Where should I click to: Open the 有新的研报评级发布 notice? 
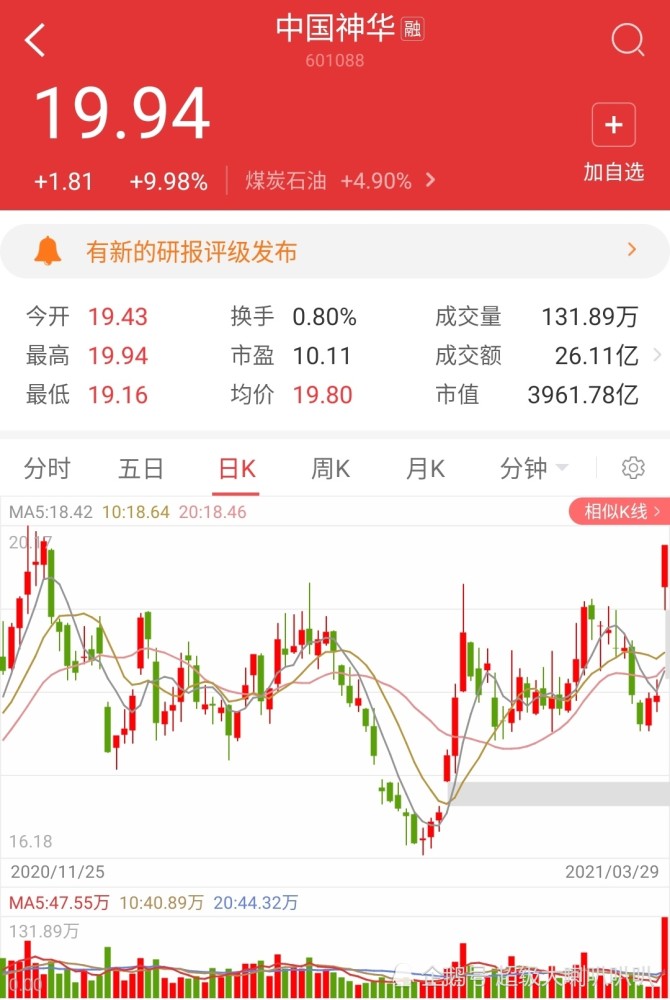[x=335, y=251]
